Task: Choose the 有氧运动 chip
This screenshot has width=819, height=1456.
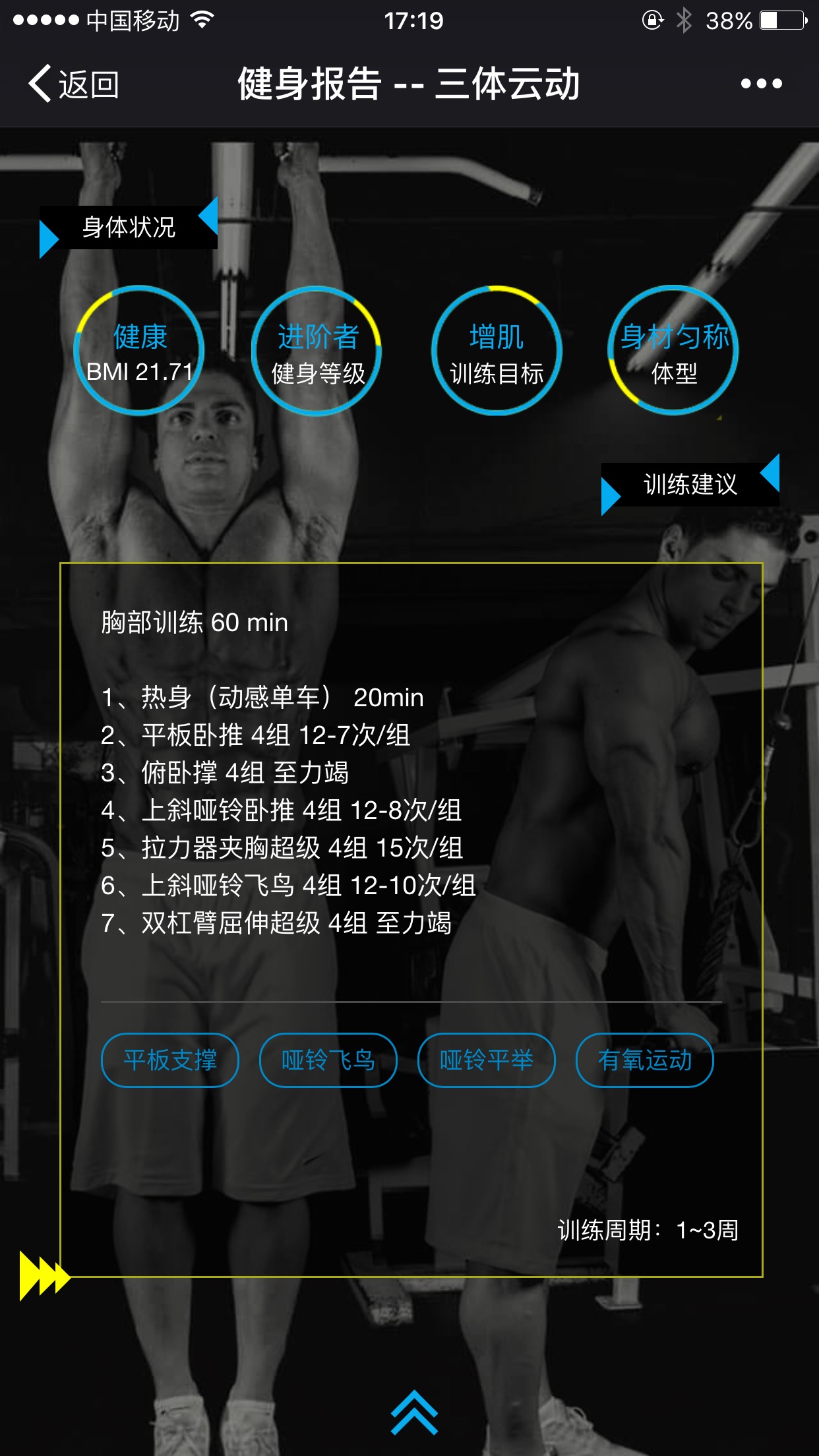Action: 645,1060
